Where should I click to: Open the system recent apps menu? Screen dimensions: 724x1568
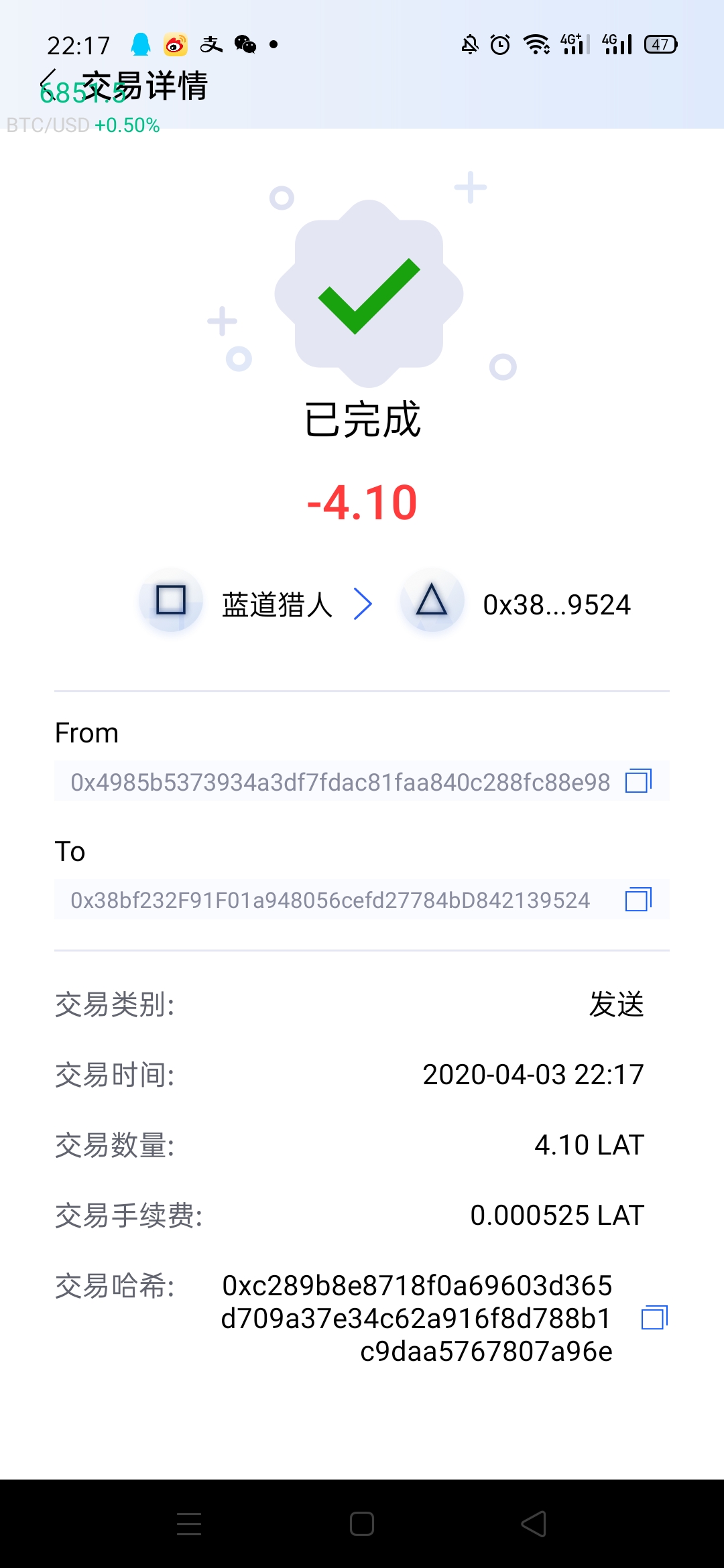(x=189, y=1524)
